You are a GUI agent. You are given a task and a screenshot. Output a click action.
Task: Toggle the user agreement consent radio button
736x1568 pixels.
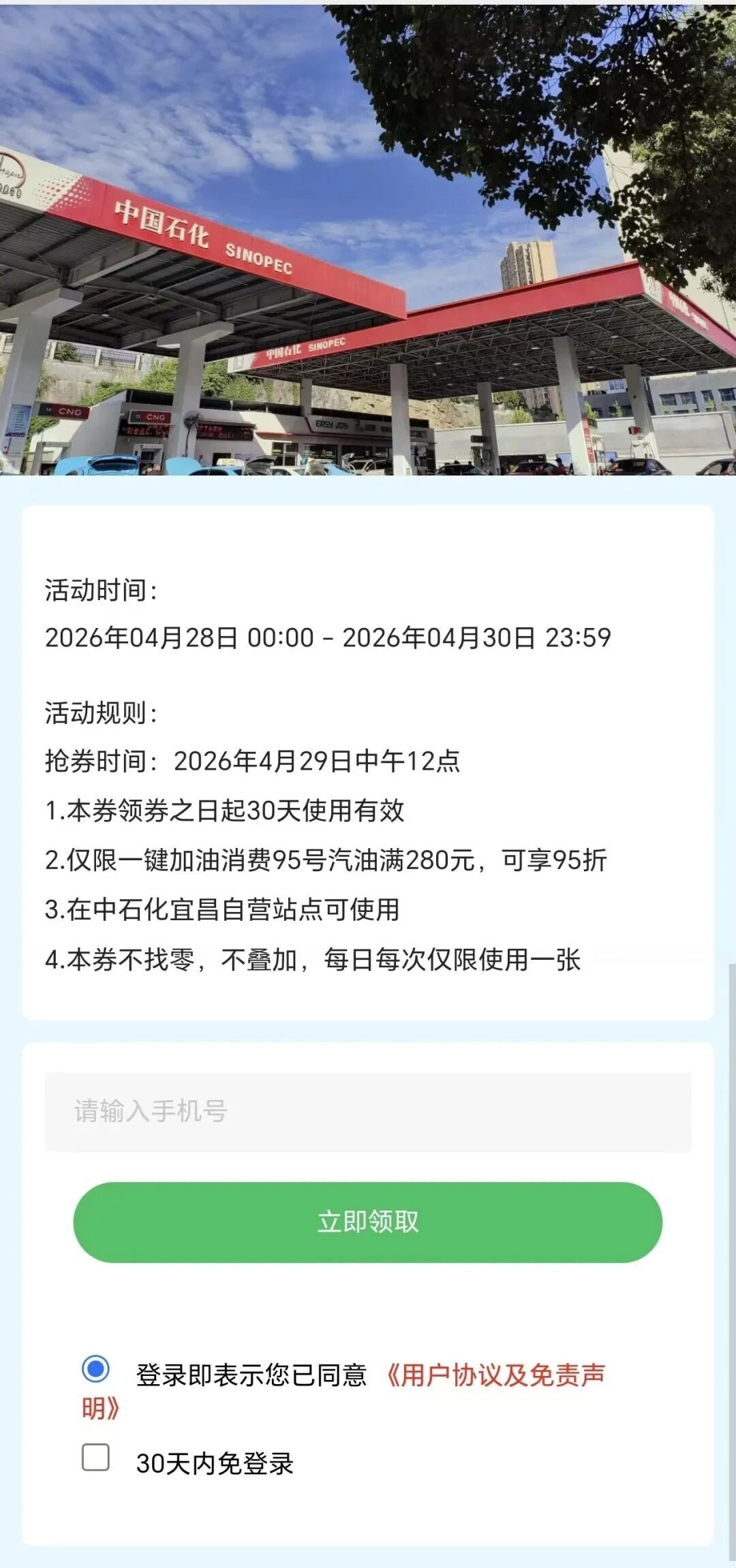pyautogui.click(x=95, y=1368)
